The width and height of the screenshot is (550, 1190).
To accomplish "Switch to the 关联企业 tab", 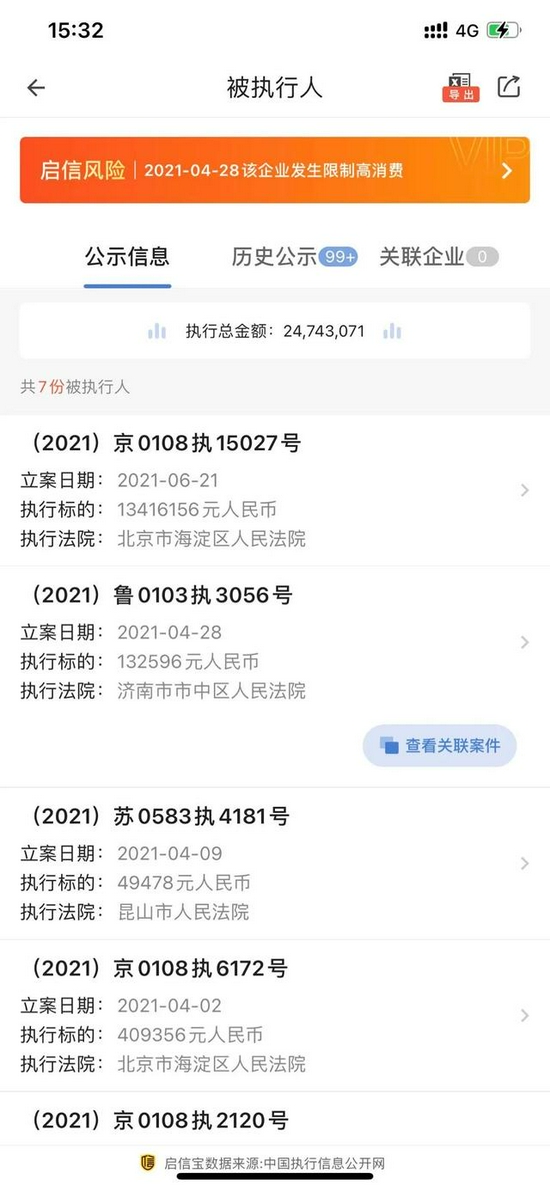I will pyautogui.click(x=438, y=257).
